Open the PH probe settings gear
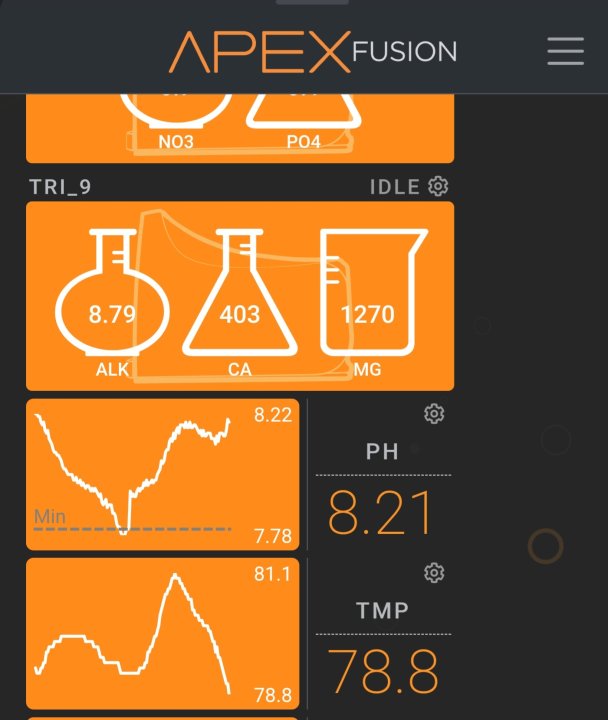608x720 pixels. point(434,414)
